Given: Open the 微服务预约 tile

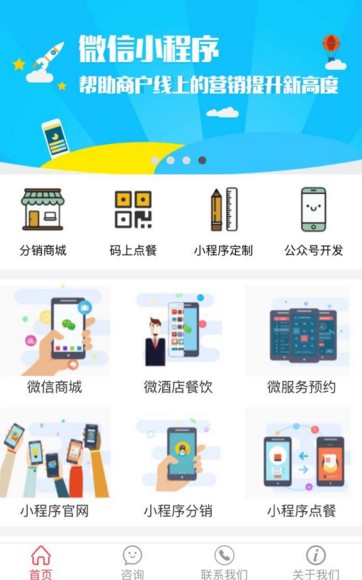Looking at the screenshot, I should click(x=301, y=340).
